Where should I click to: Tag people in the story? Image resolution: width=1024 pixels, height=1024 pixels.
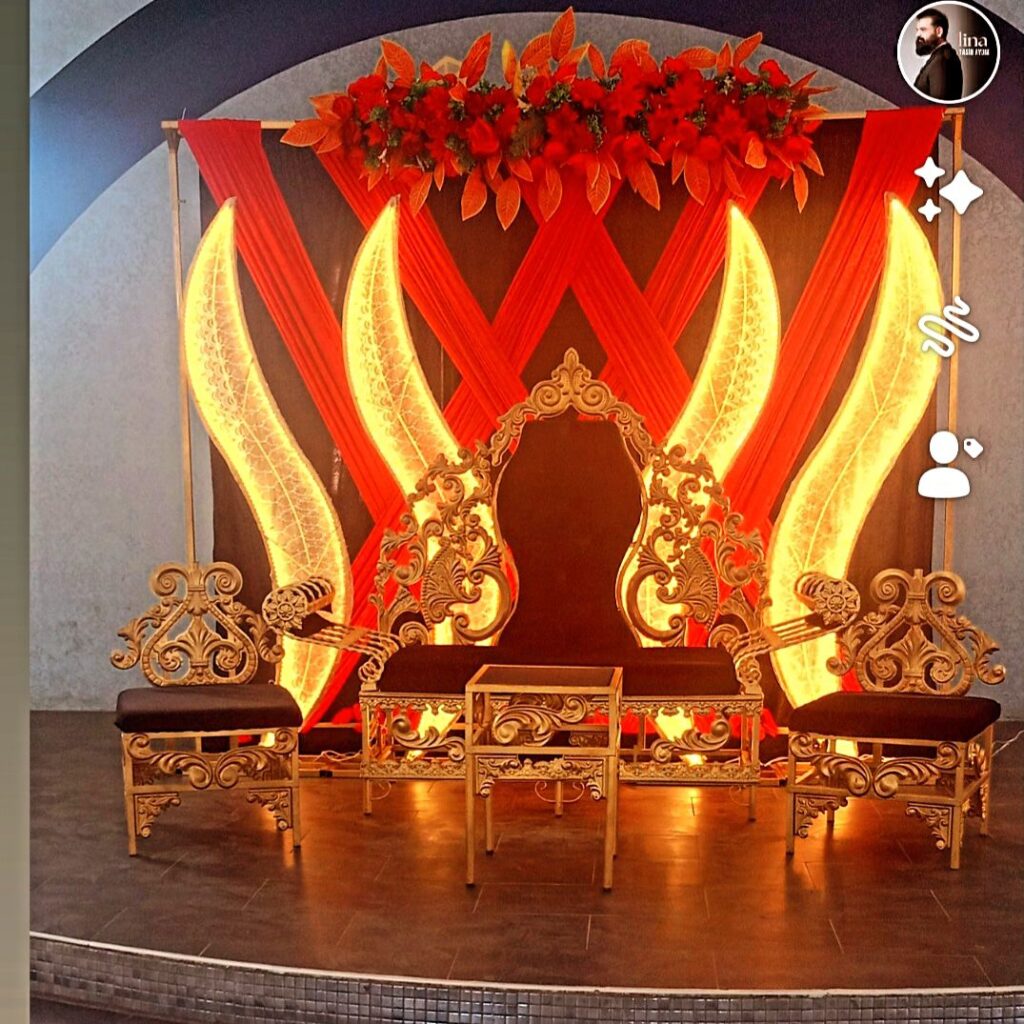(x=948, y=464)
